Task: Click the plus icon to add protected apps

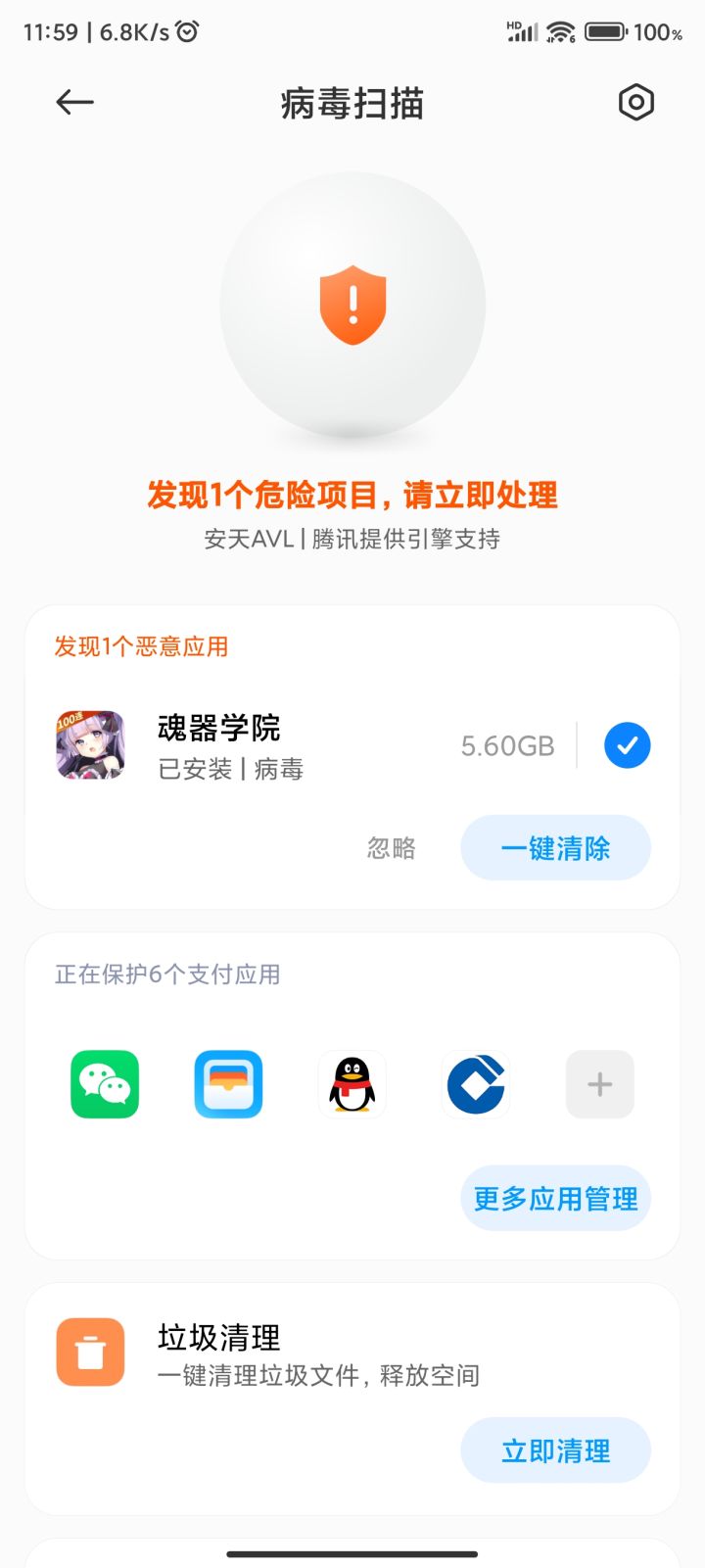Action: 599,1084
